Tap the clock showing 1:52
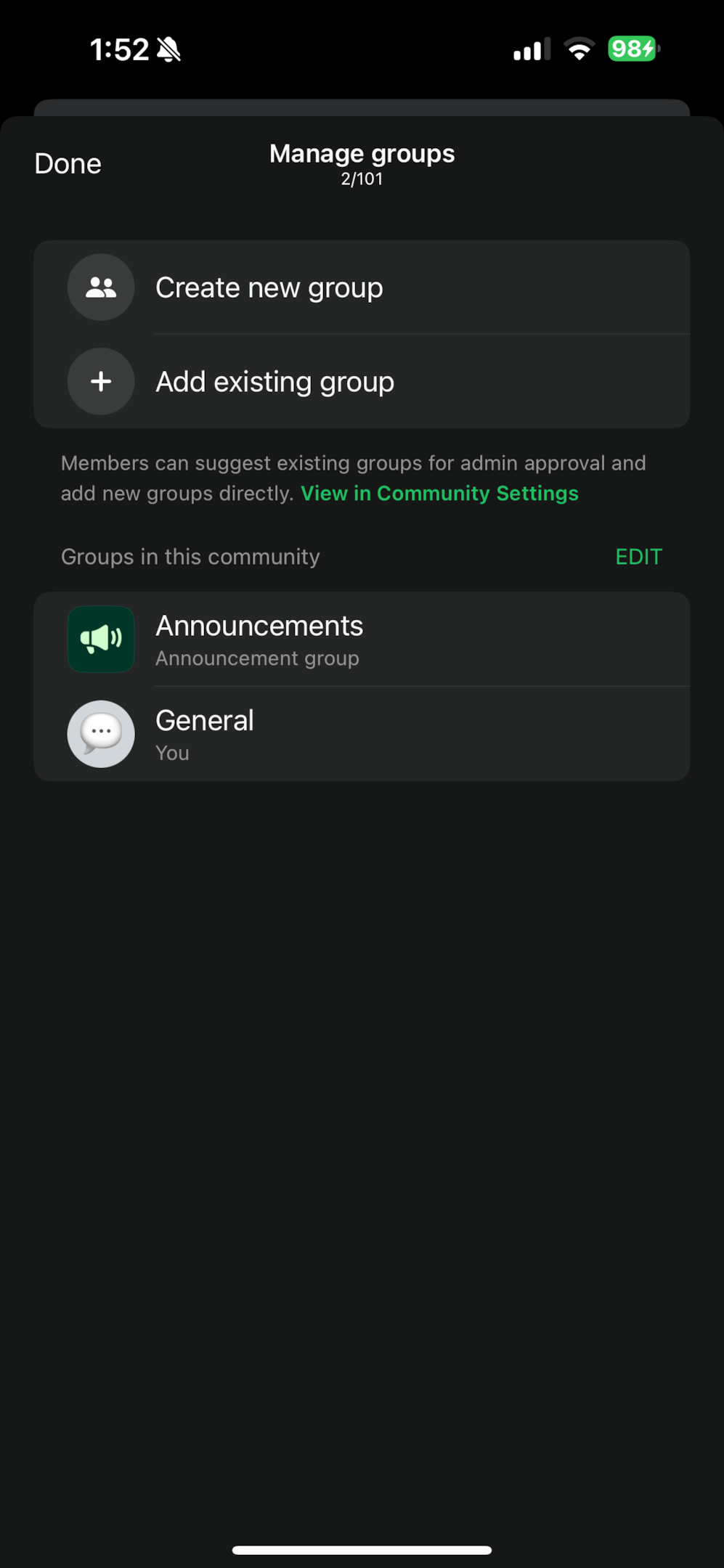Screen dimensions: 724x1568 (x=121, y=48)
